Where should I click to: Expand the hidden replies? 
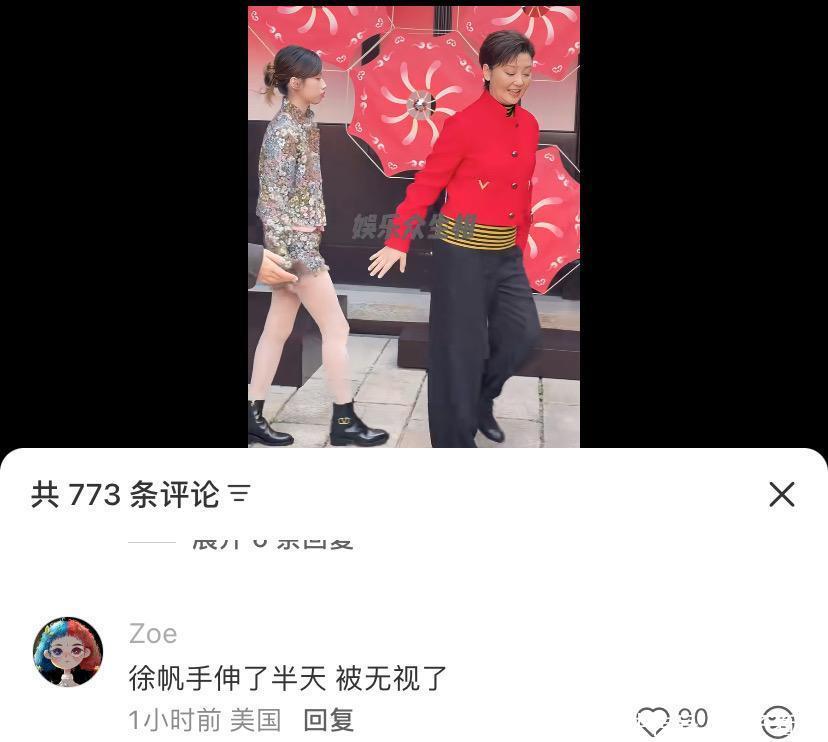coord(272,543)
